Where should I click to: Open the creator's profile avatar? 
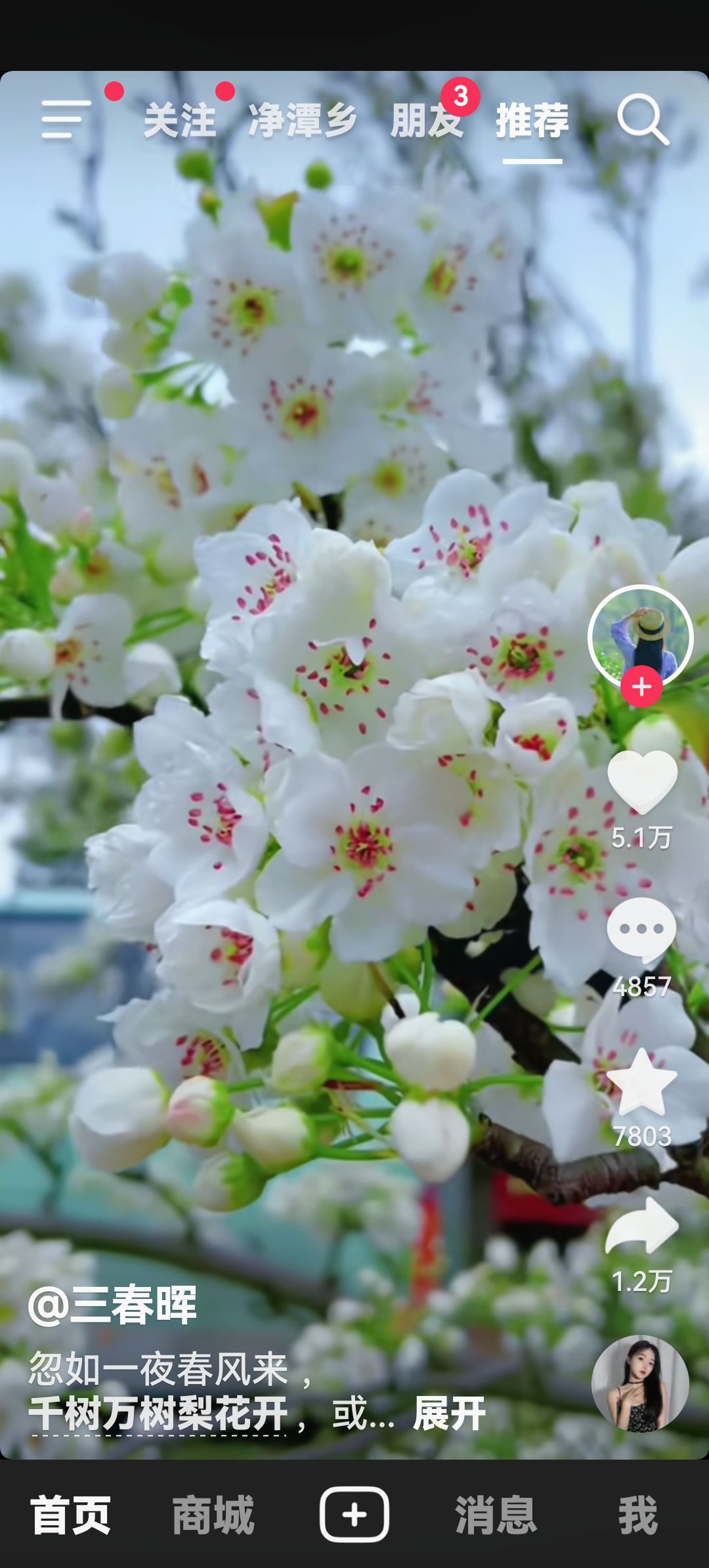(640, 634)
